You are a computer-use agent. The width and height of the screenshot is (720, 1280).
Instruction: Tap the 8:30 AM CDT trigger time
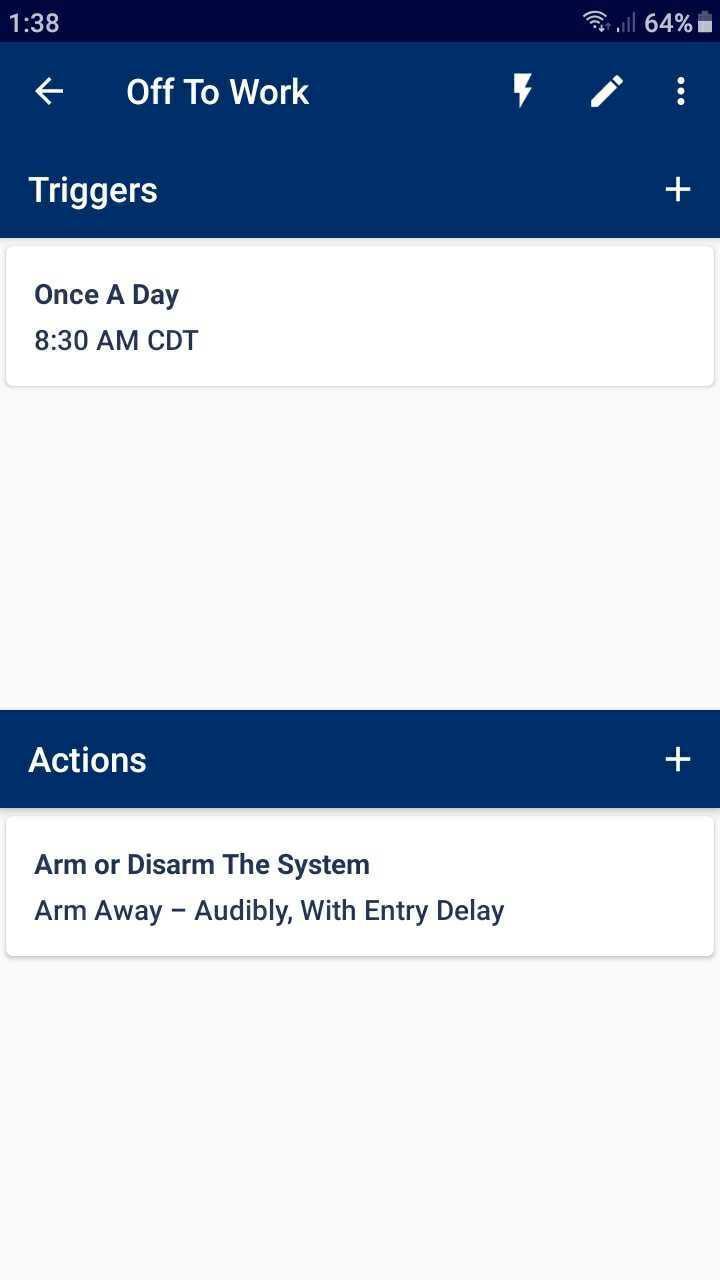point(116,340)
